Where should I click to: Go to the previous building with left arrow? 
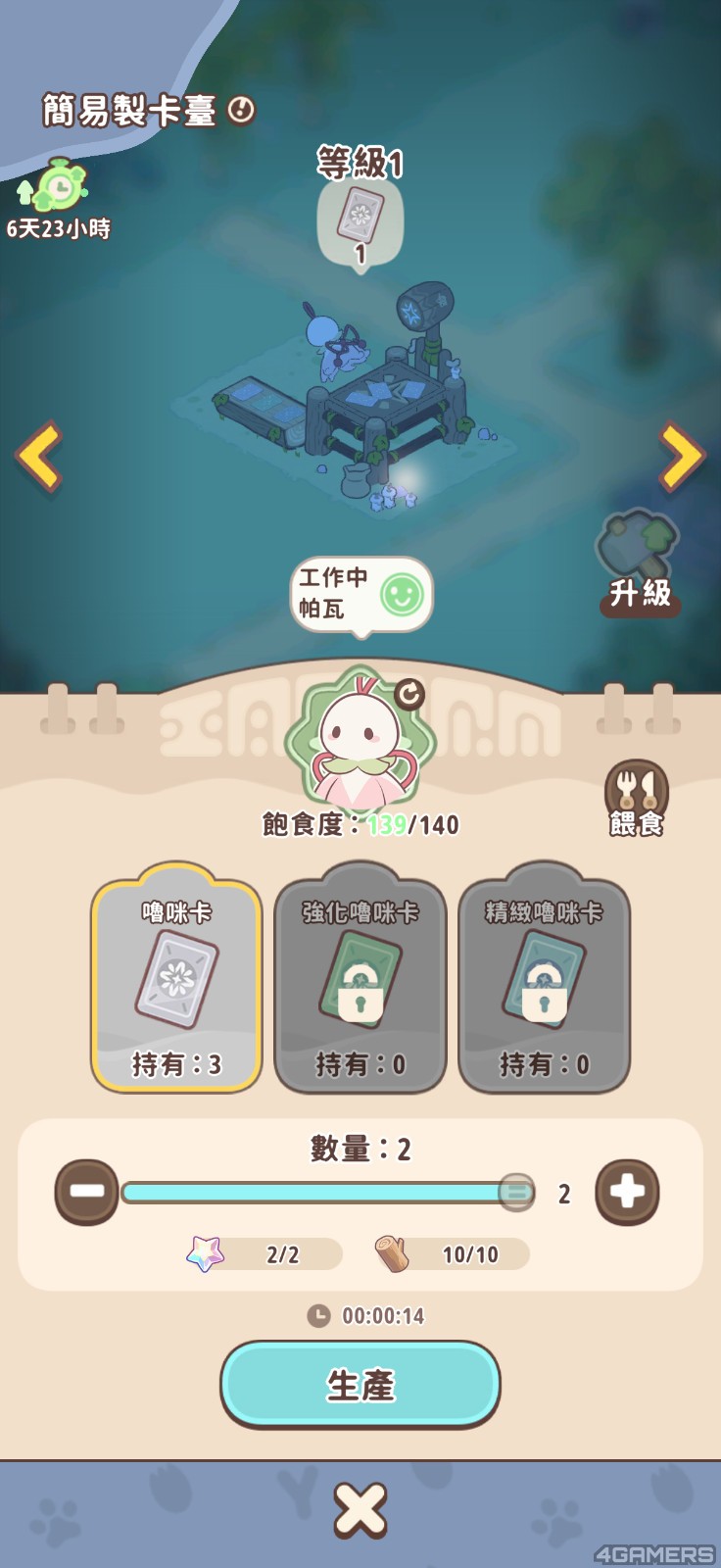39,456
